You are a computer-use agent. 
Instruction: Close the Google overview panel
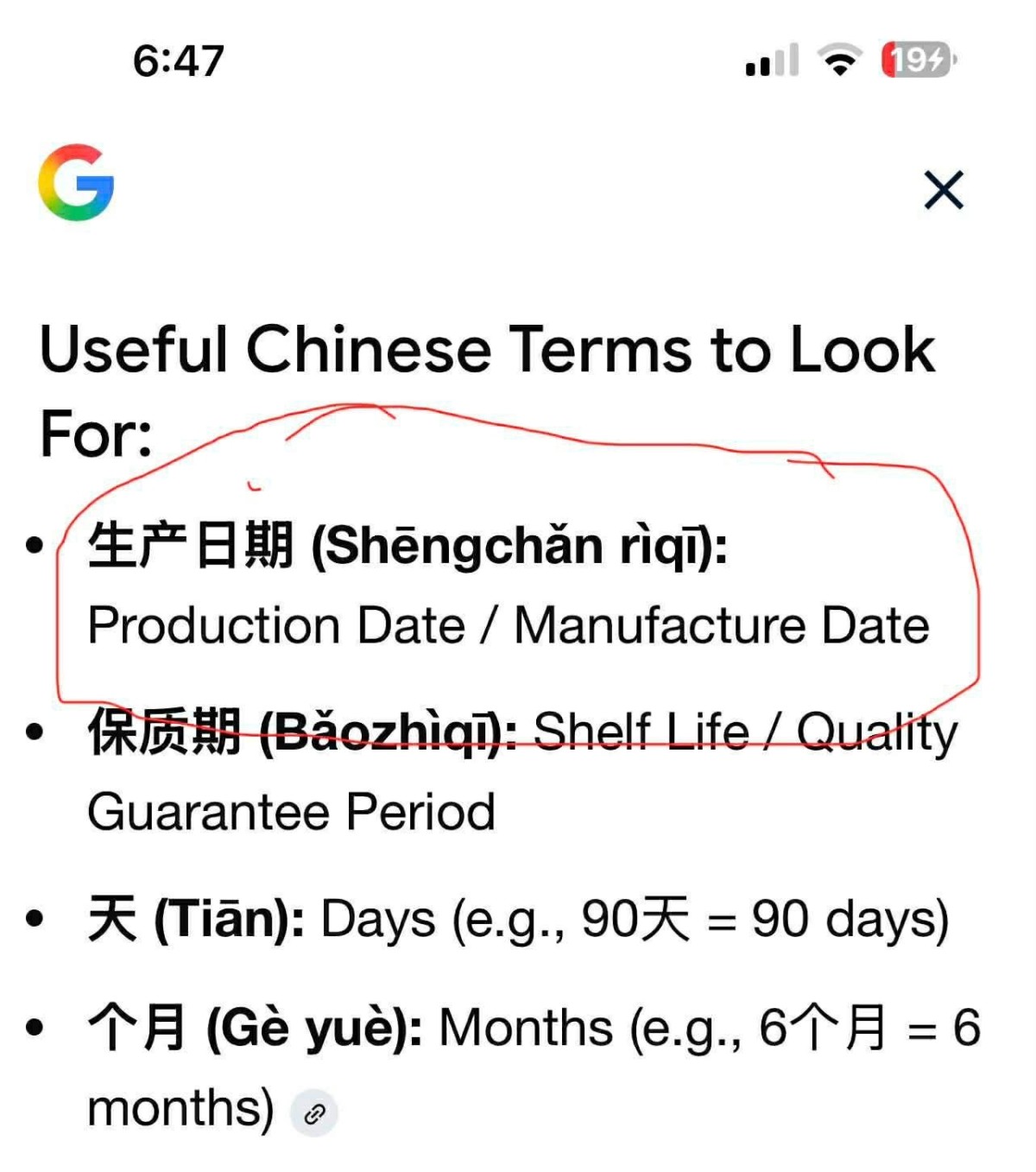click(943, 190)
